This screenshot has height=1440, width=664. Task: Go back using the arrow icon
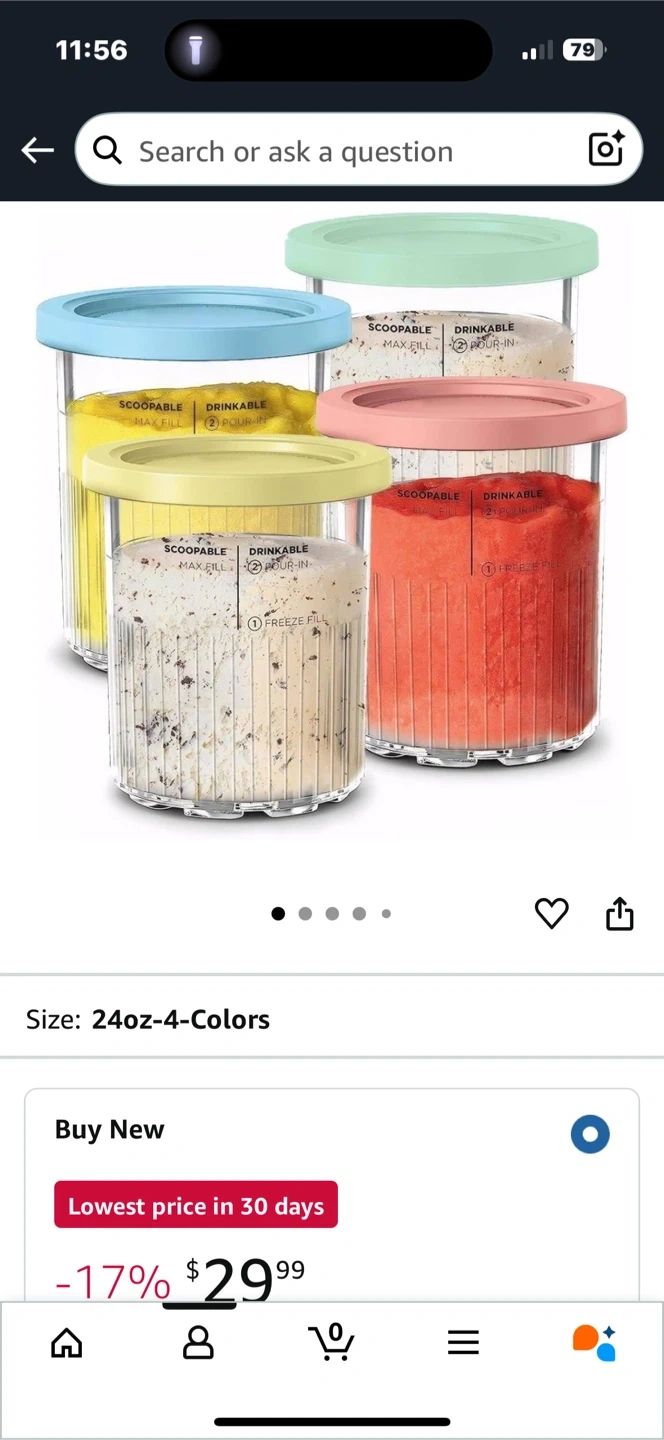tap(37, 150)
